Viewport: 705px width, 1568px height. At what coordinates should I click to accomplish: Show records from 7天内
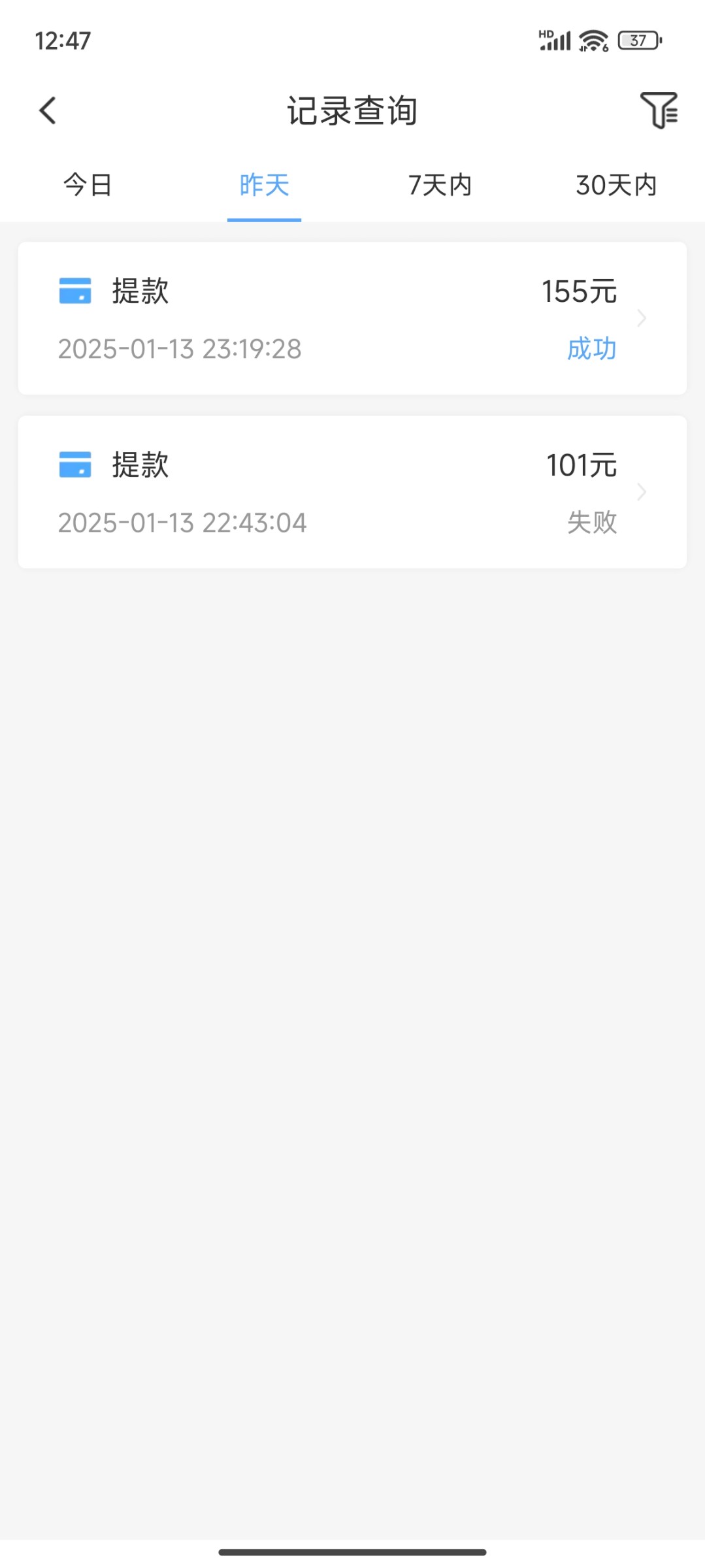pos(440,186)
